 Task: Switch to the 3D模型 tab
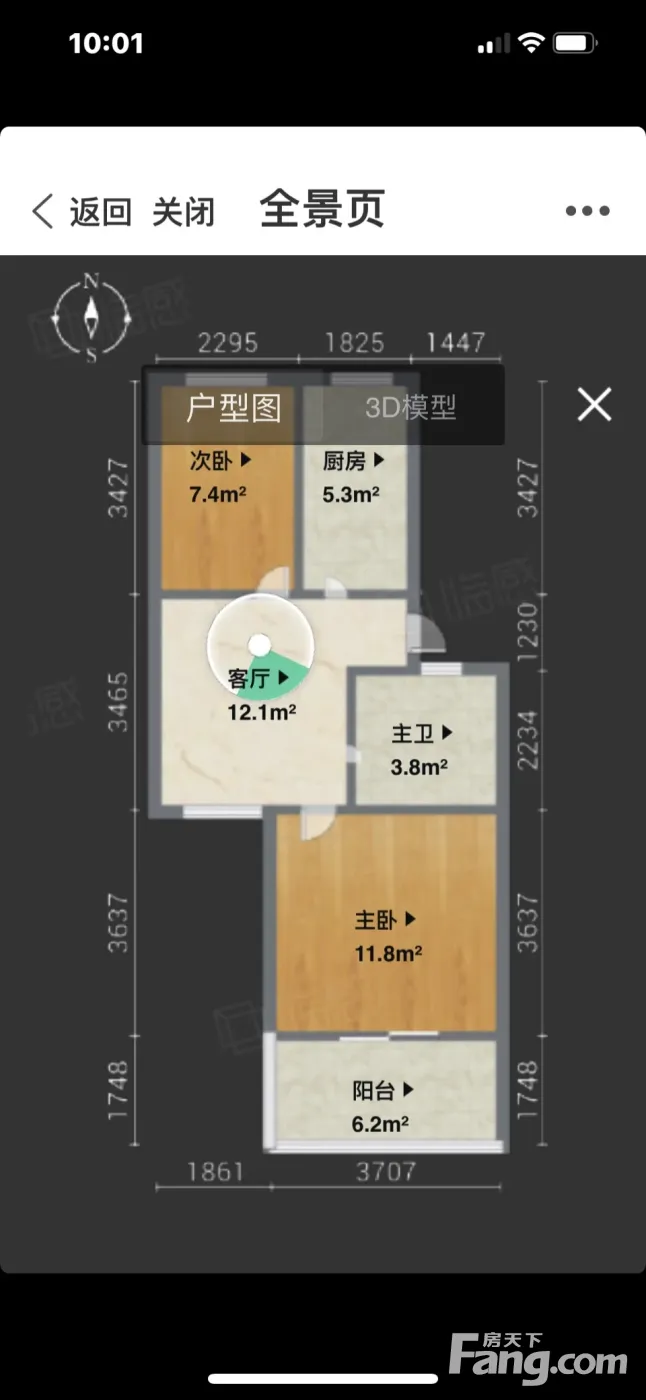410,407
